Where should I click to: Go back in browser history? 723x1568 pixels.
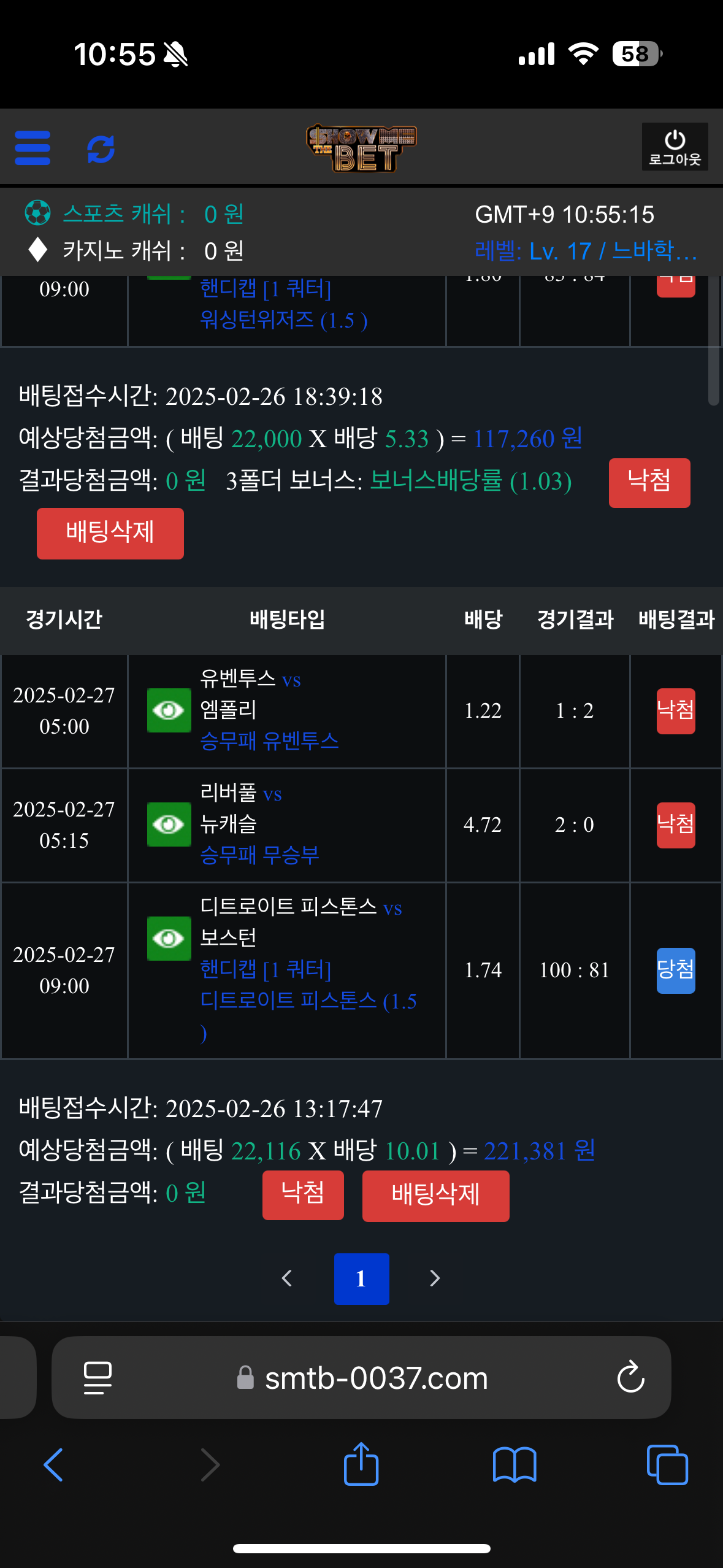tap(53, 1465)
